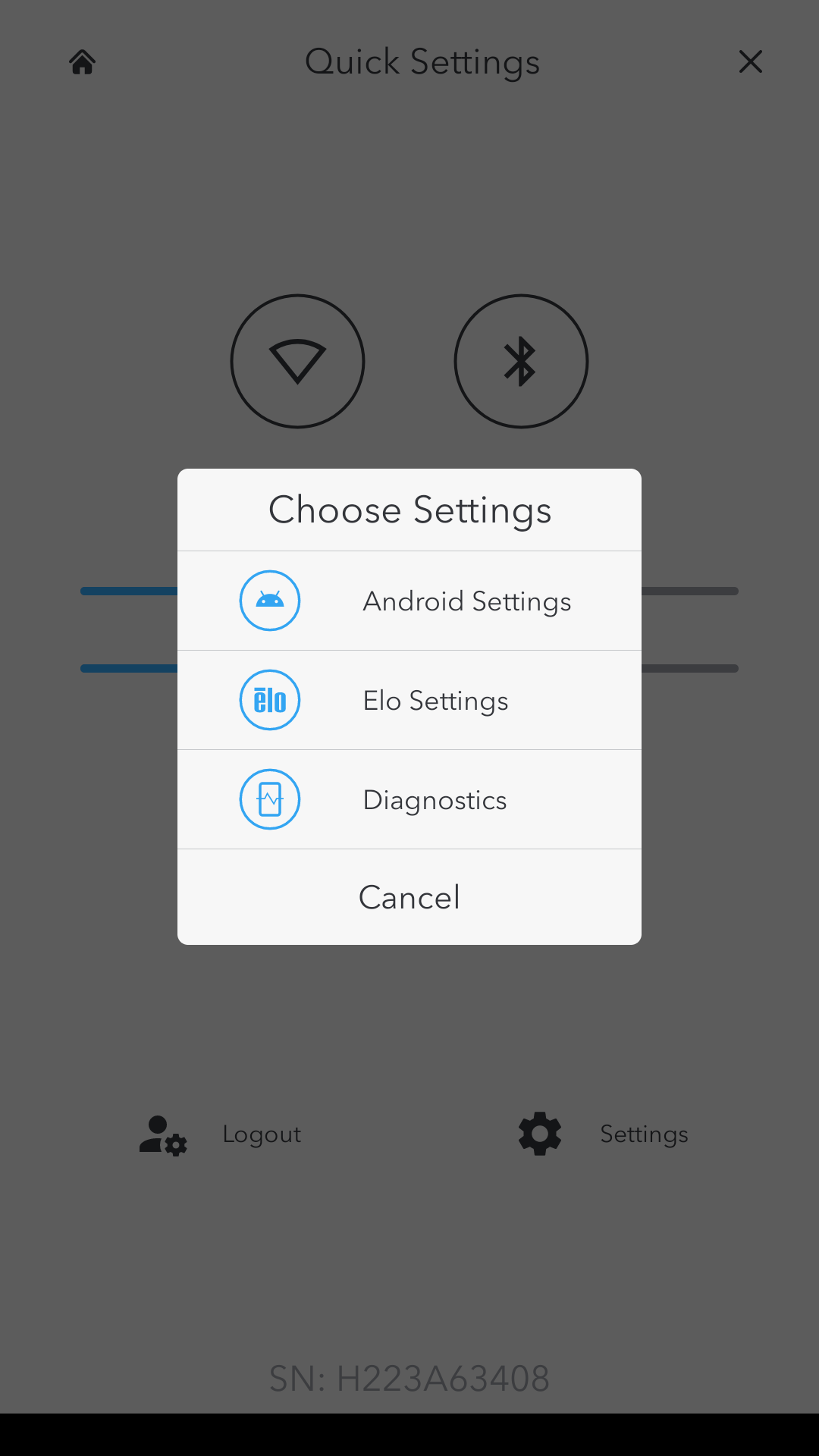Click the Settings gear icon
This screenshot has height=1456, width=819.
tap(538, 1134)
